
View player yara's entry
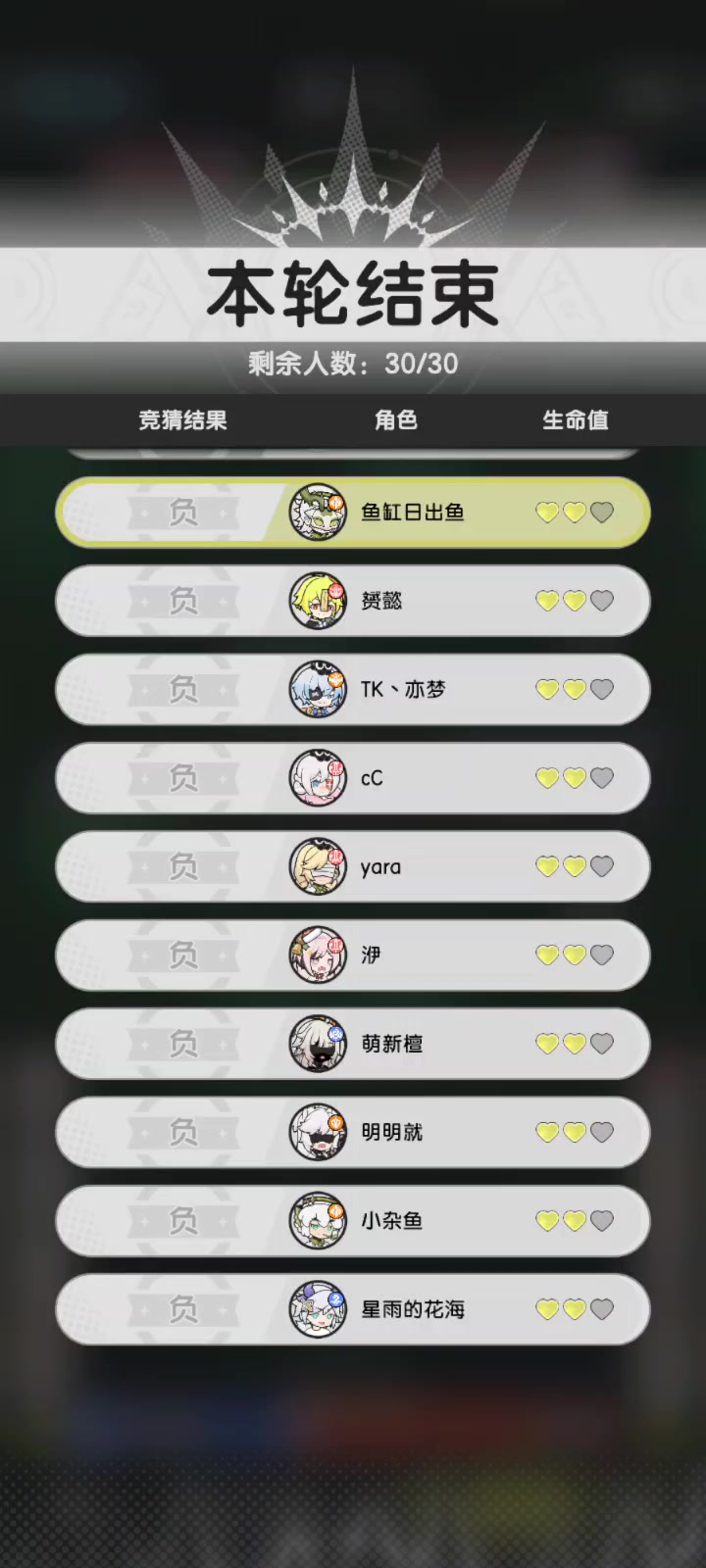[353, 866]
